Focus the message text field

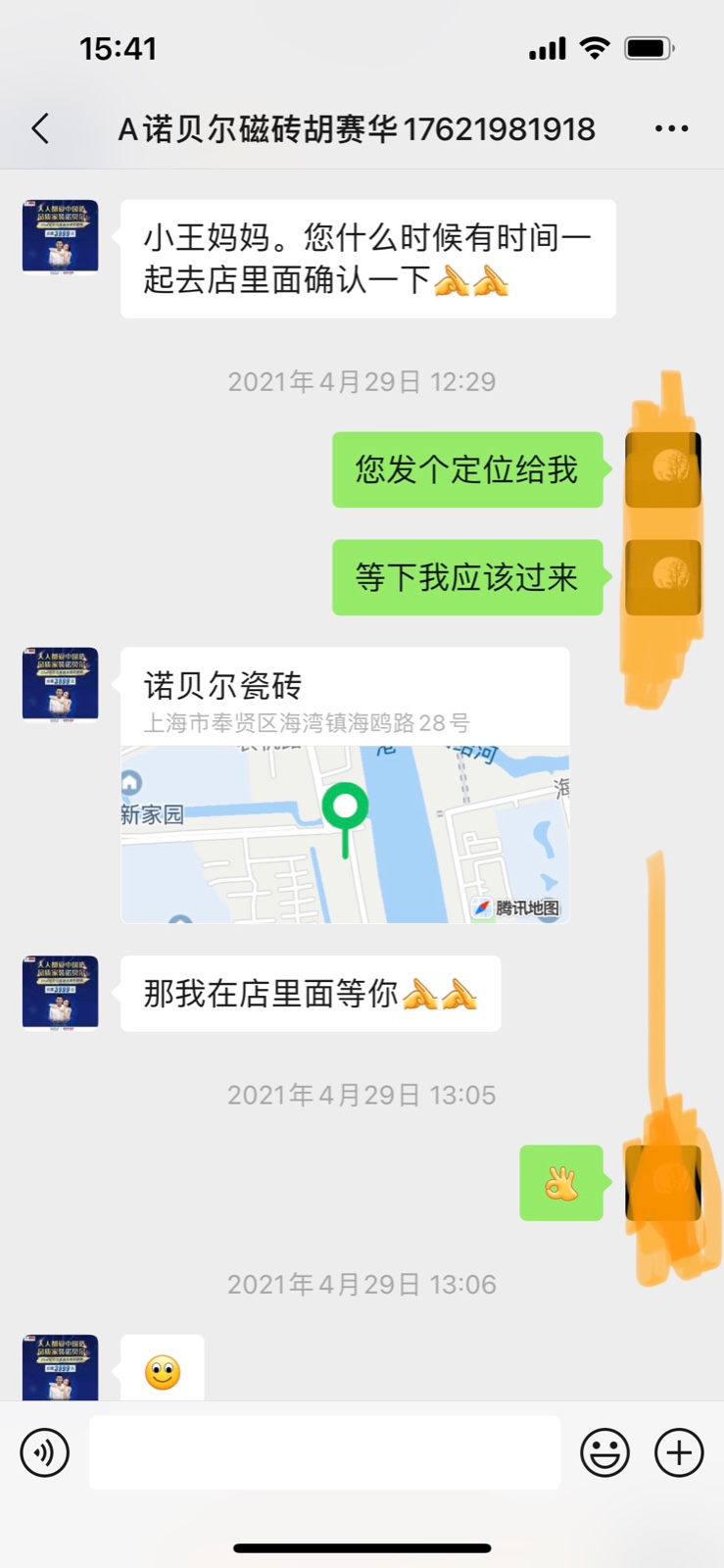[x=324, y=1452]
